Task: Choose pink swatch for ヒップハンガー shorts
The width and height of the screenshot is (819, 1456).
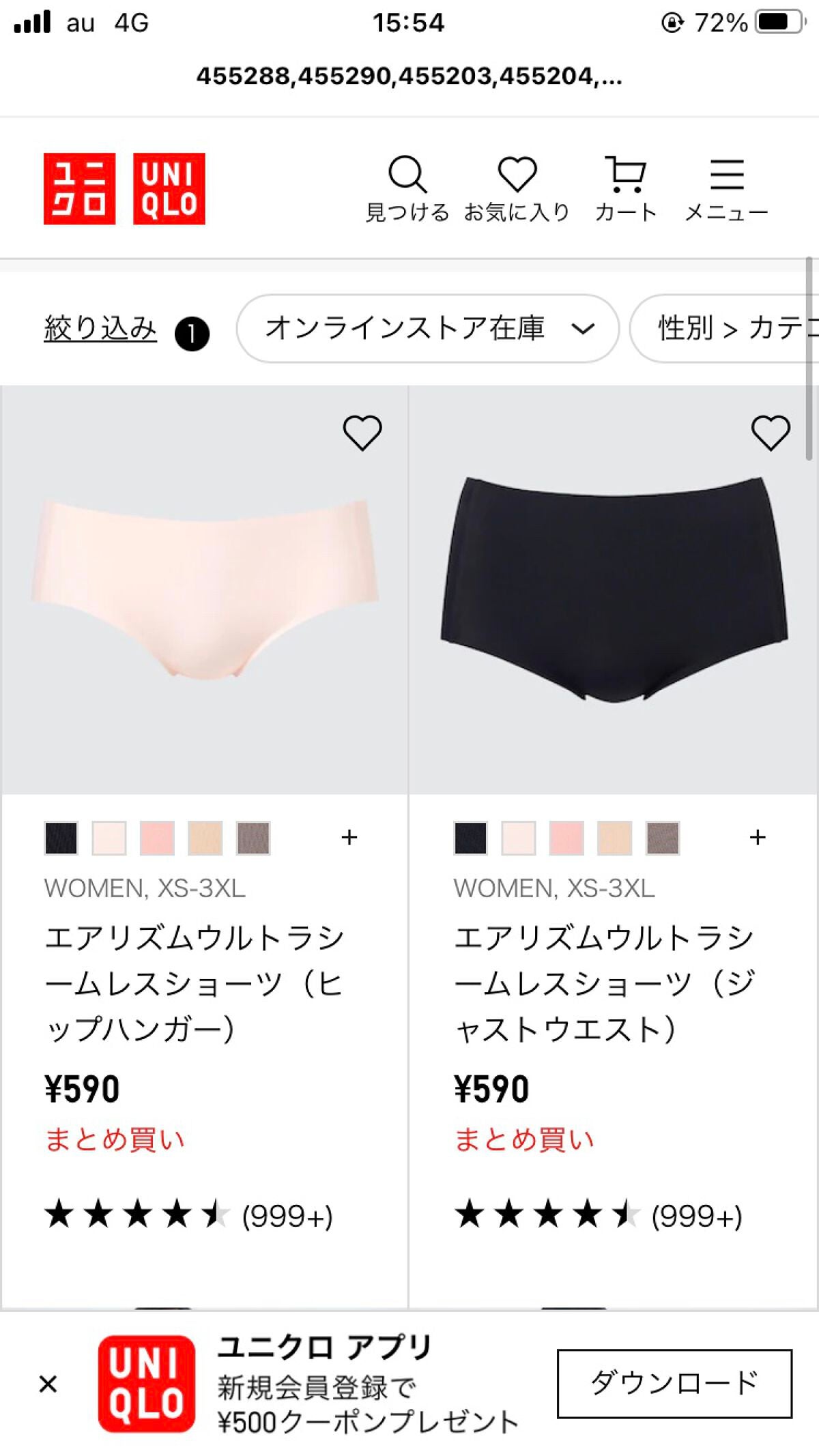Action: click(x=157, y=838)
